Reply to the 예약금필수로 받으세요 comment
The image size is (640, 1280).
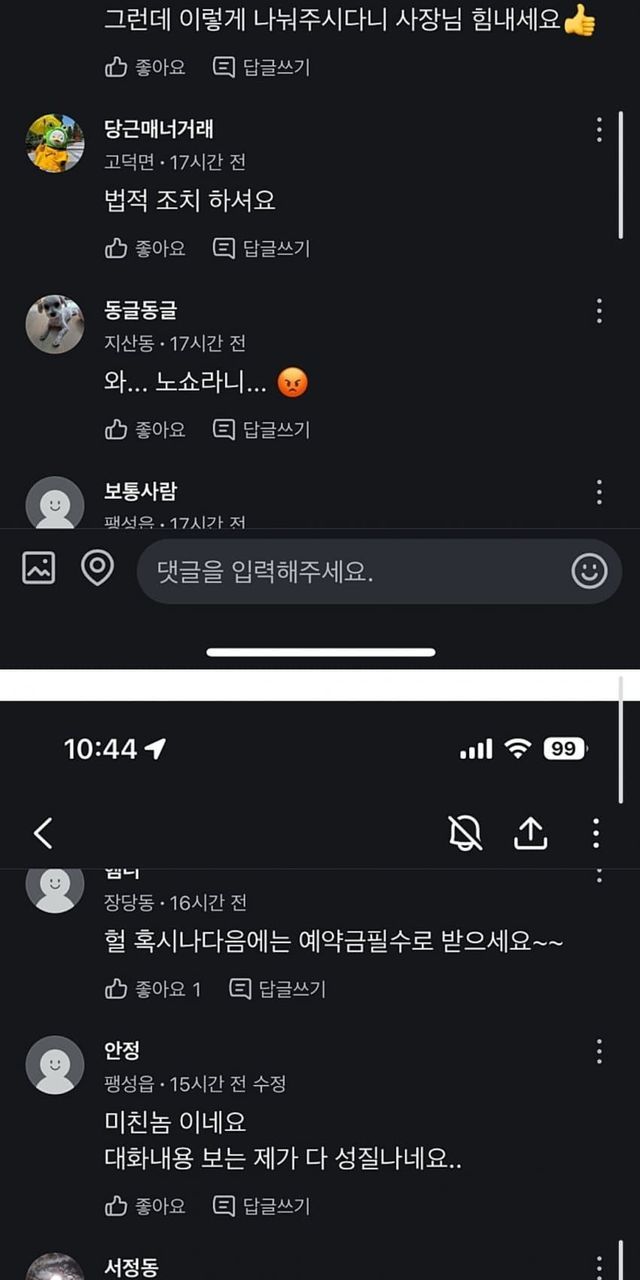tap(278, 989)
